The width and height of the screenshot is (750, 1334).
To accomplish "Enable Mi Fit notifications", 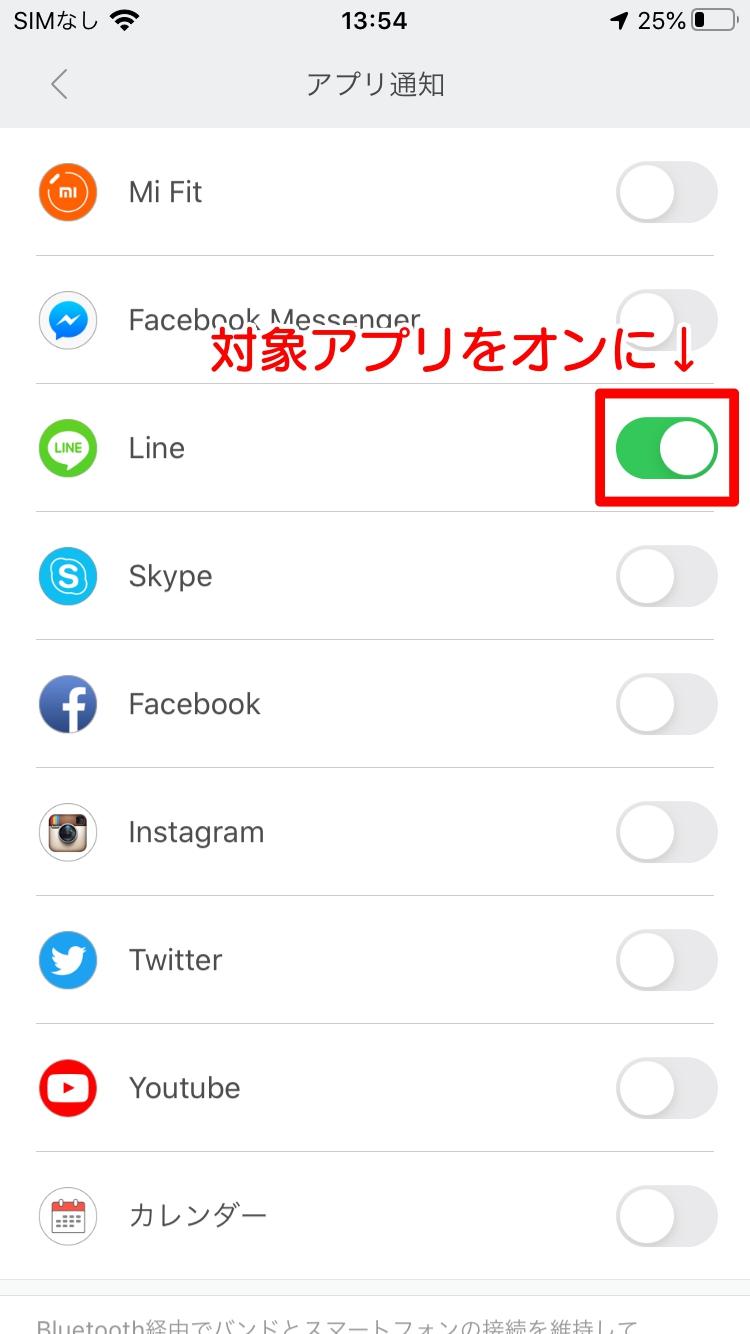I will pyautogui.click(x=667, y=192).
